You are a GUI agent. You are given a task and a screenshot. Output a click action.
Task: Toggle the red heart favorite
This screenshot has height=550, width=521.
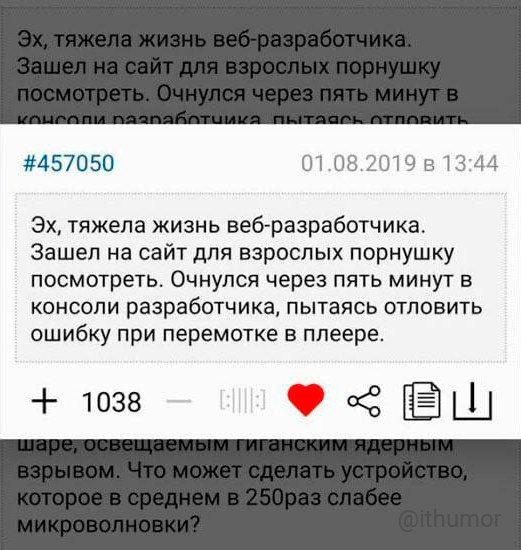tap(306, 400)
